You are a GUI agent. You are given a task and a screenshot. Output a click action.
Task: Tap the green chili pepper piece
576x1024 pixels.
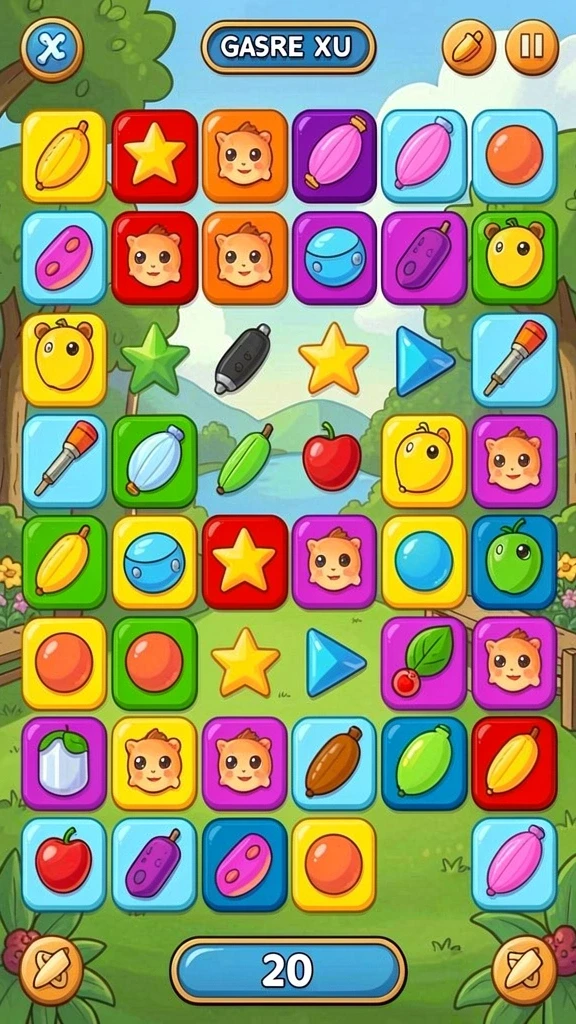(244, 458)
